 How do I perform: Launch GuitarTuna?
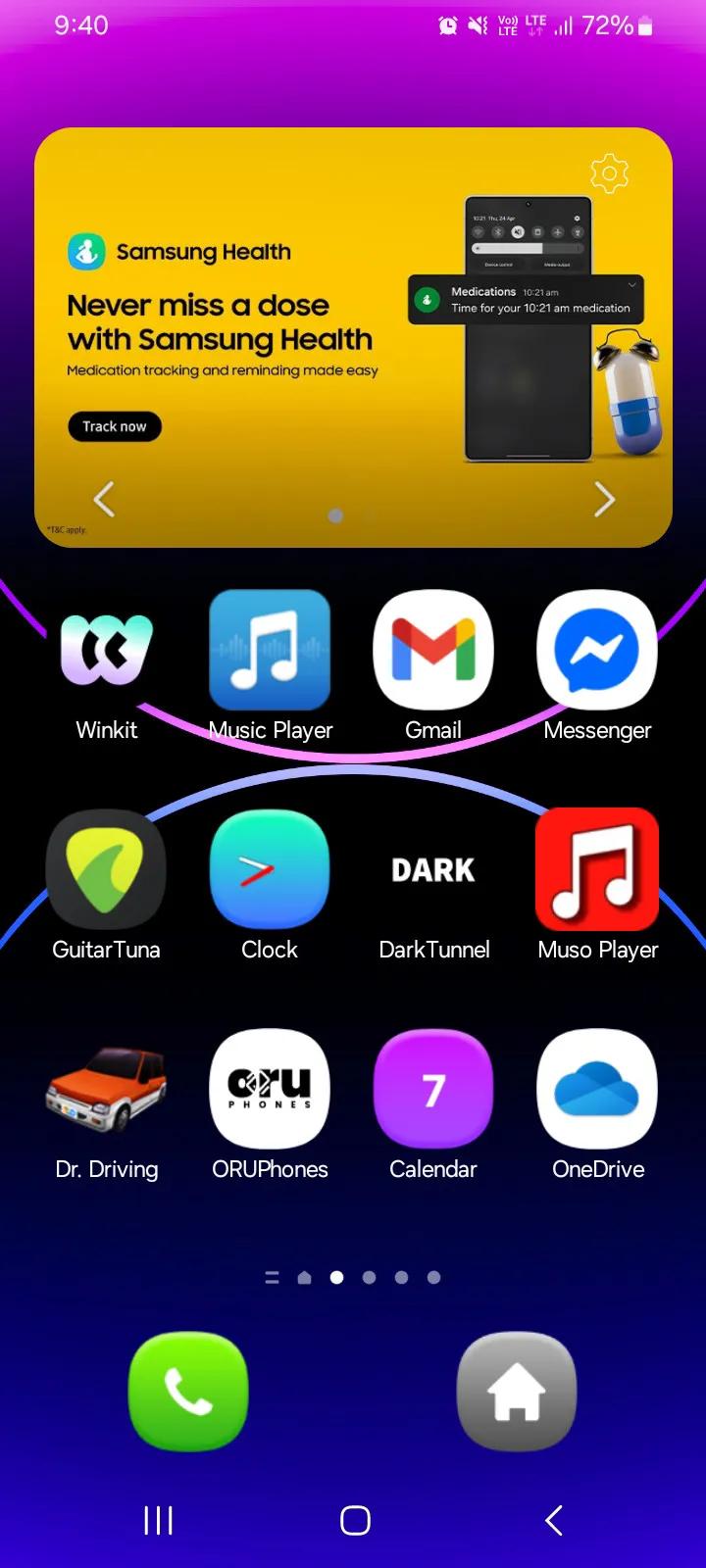(x=106, y=870)
